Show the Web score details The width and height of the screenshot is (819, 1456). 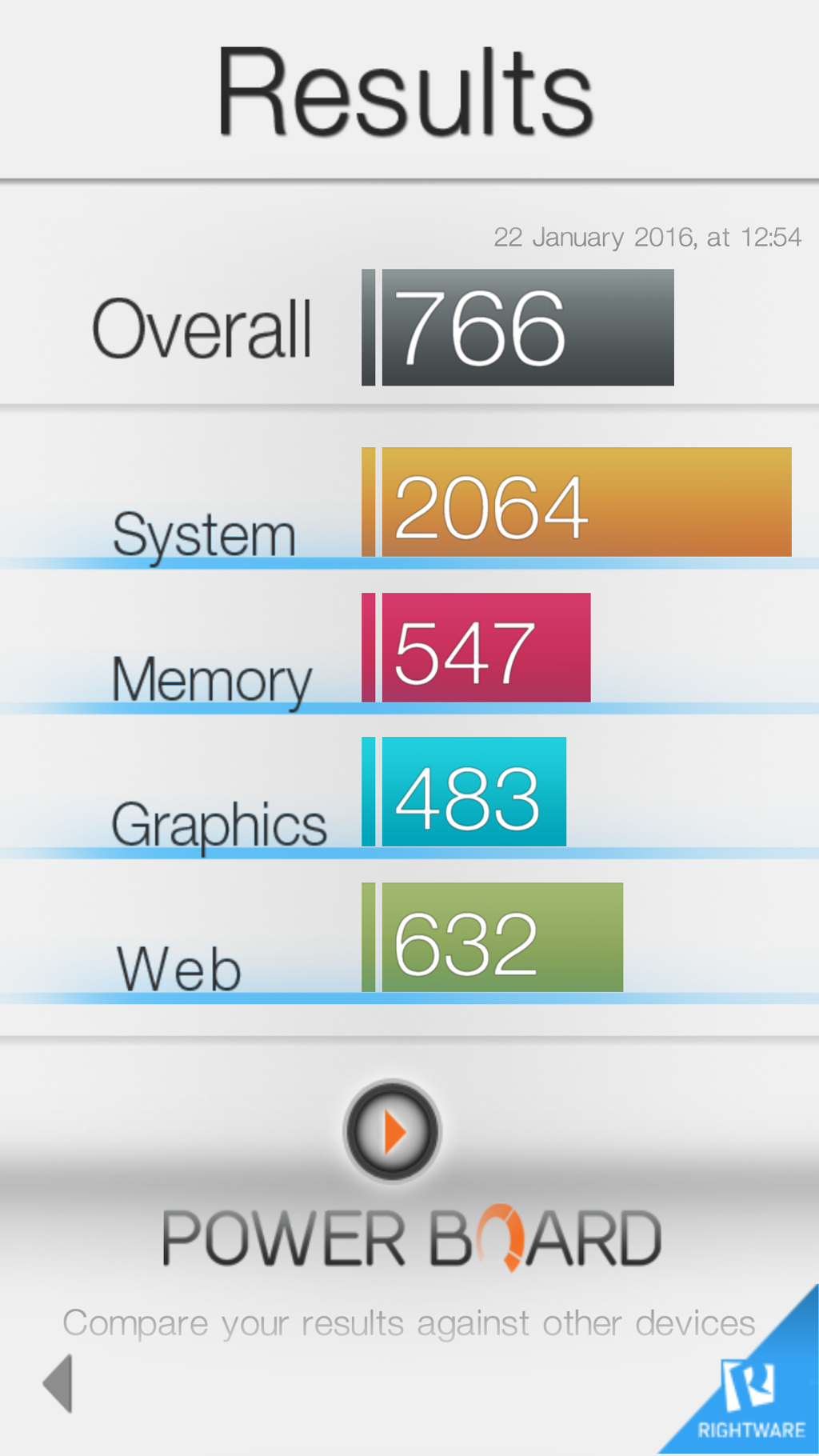(409, 938)
